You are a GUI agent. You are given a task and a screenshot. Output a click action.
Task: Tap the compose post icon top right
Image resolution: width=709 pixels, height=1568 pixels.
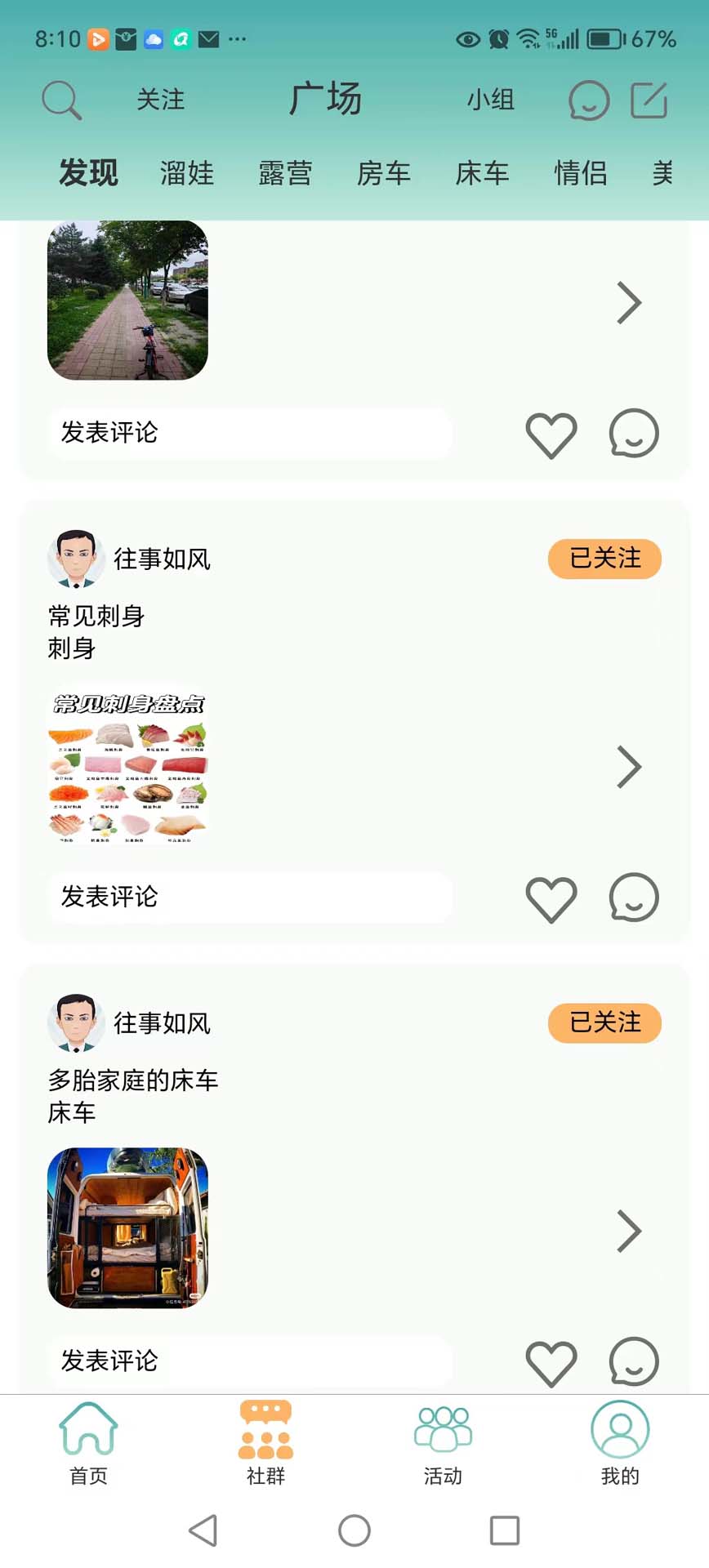click(x=648, y=100)
